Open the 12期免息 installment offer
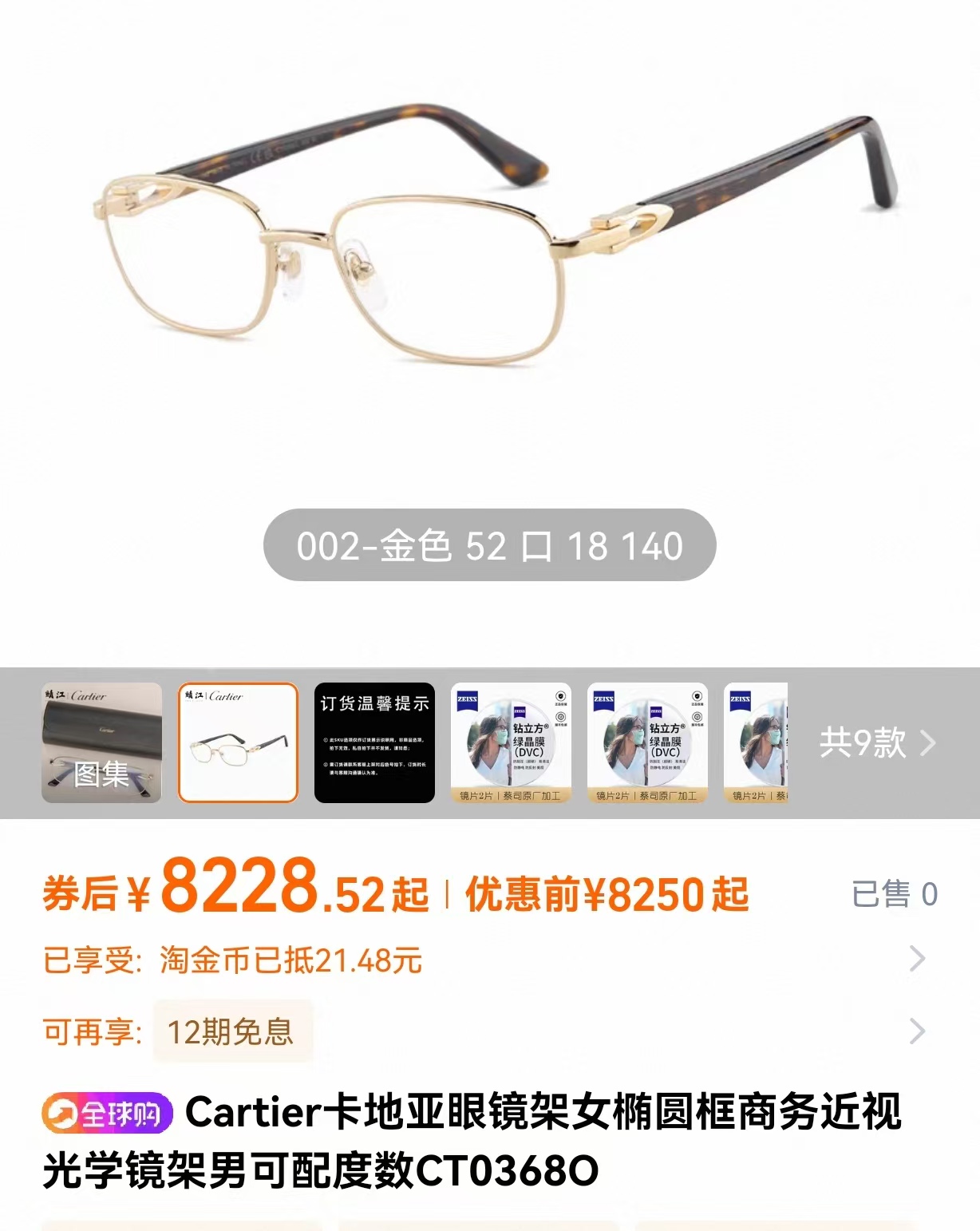 coord(231,1031)
